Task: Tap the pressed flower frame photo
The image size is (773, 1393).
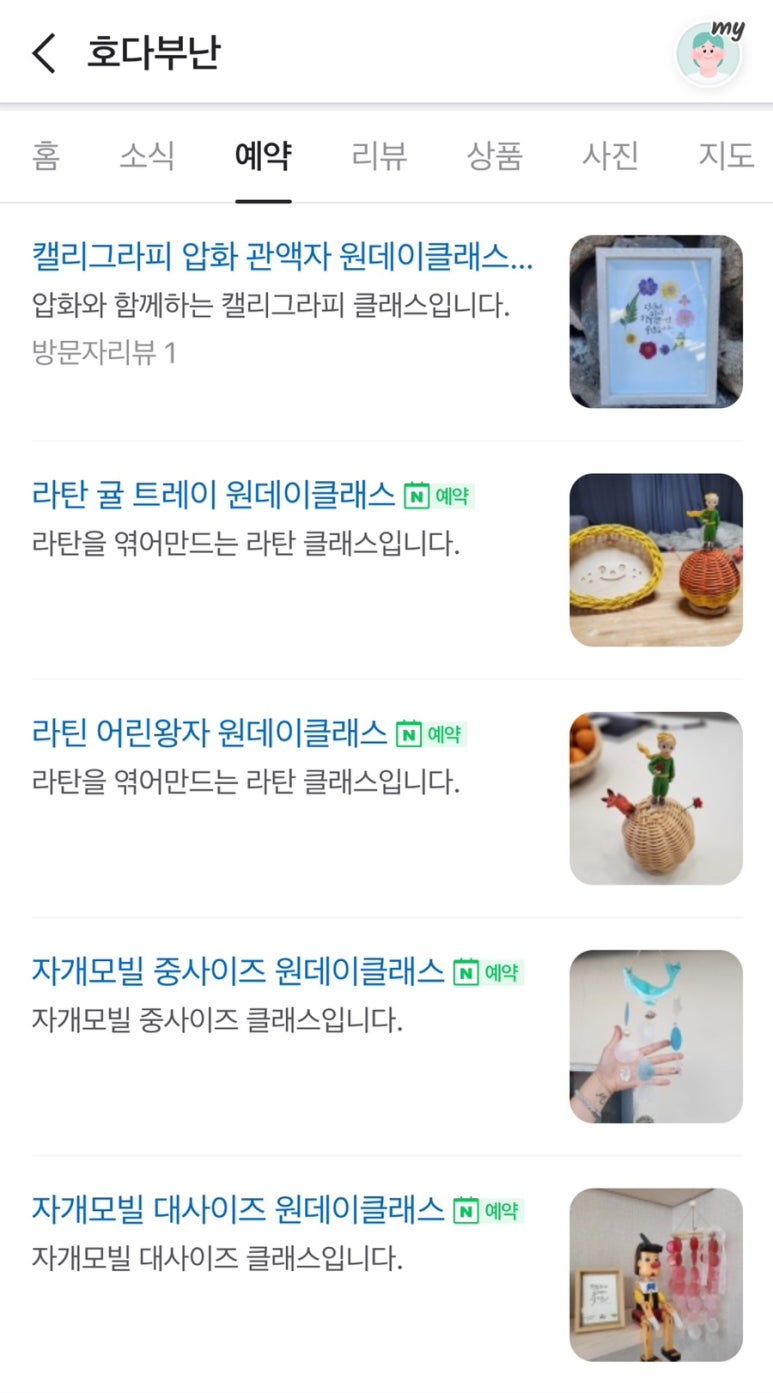Action: point(656,321)
